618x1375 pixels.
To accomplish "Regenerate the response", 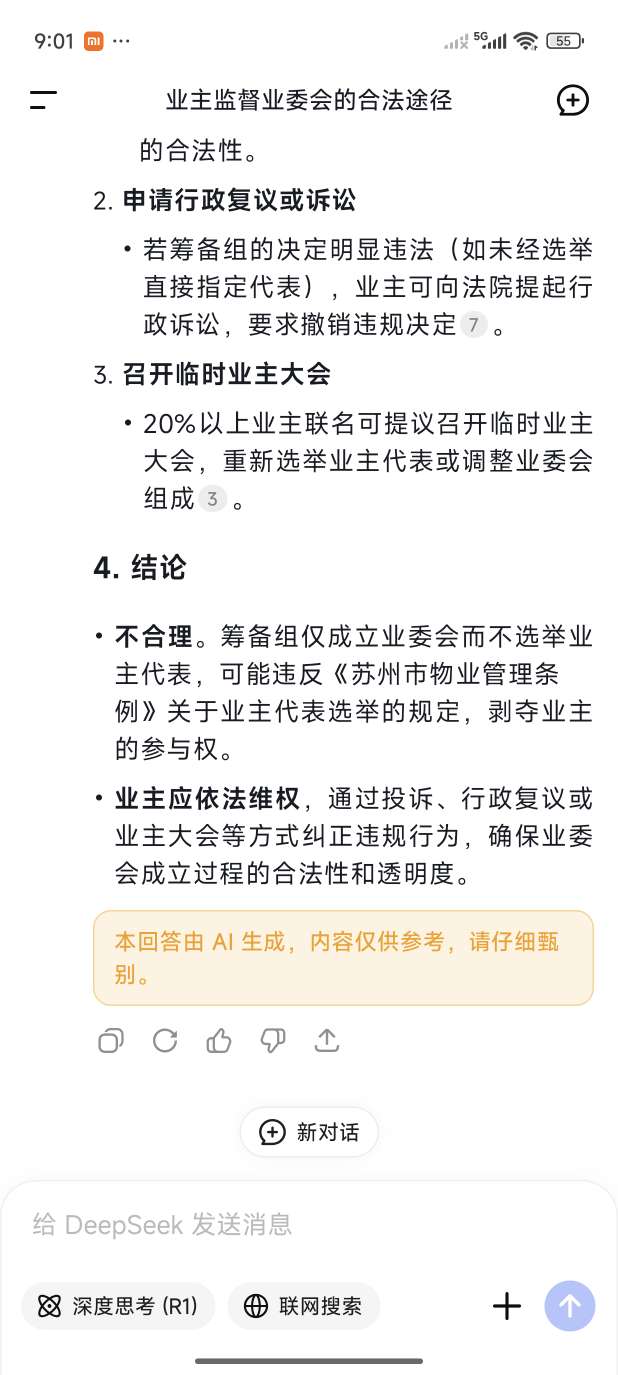I will pos(165,1041).
